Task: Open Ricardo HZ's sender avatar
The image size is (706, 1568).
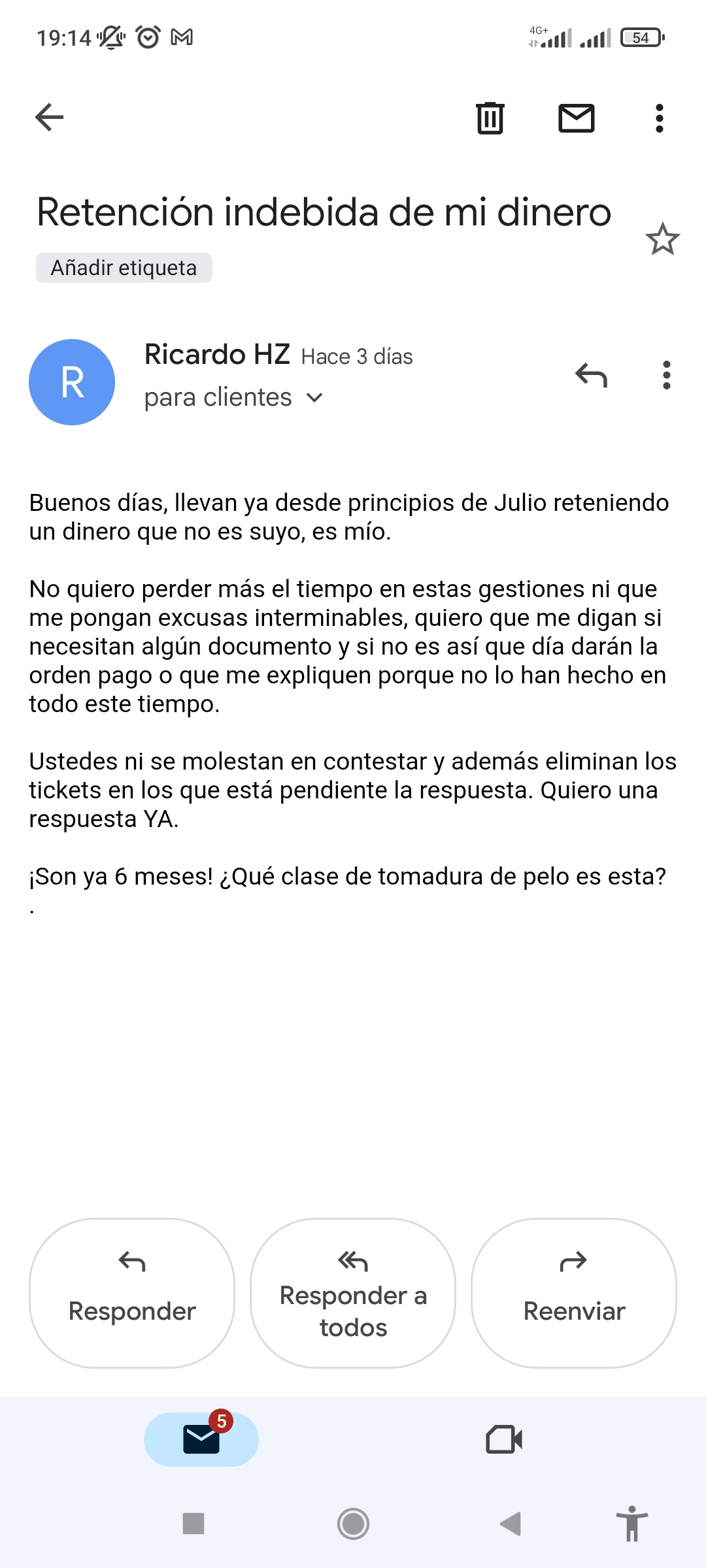Action: [x=72, y=382]
